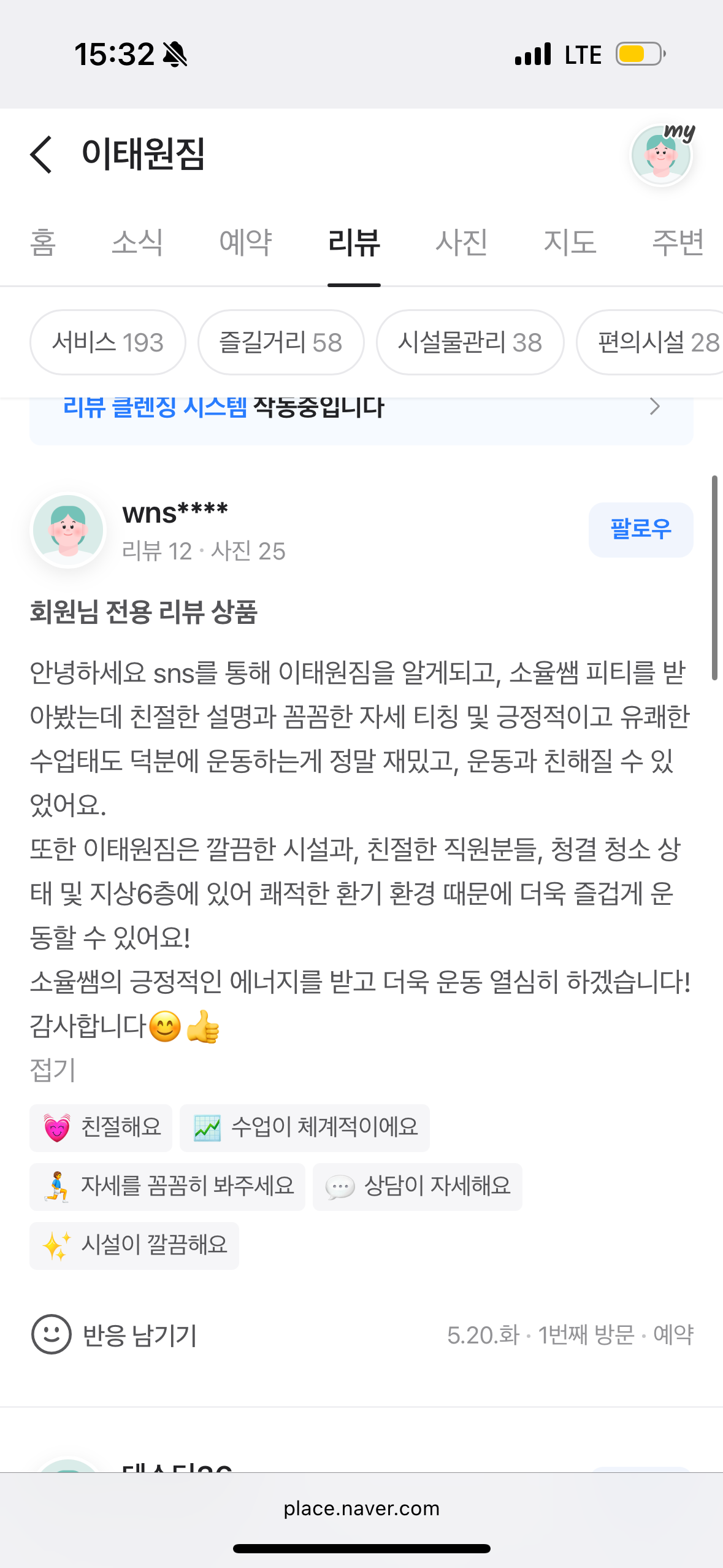Screen dimensions: 723x1568
Task: Switch to the 소식 tab
Action: click(x=137, y=242)
